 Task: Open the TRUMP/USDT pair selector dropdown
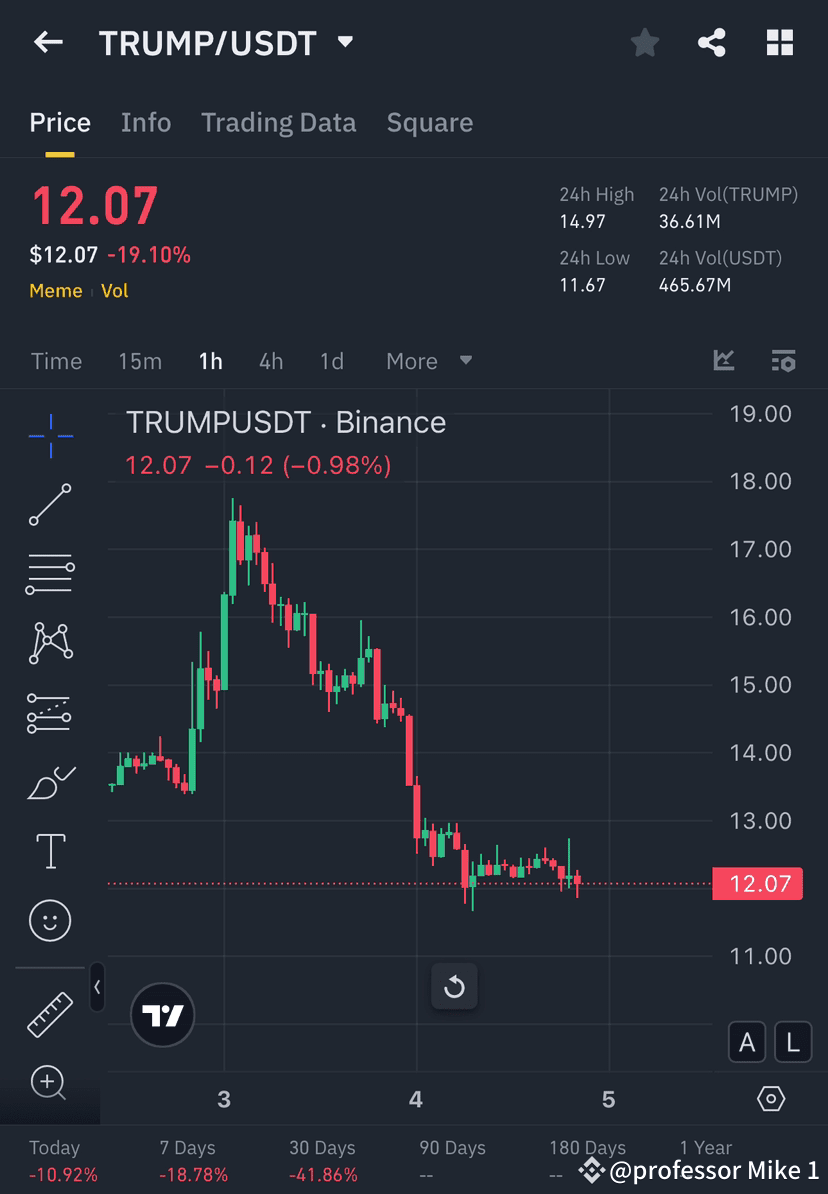(344, 43)
